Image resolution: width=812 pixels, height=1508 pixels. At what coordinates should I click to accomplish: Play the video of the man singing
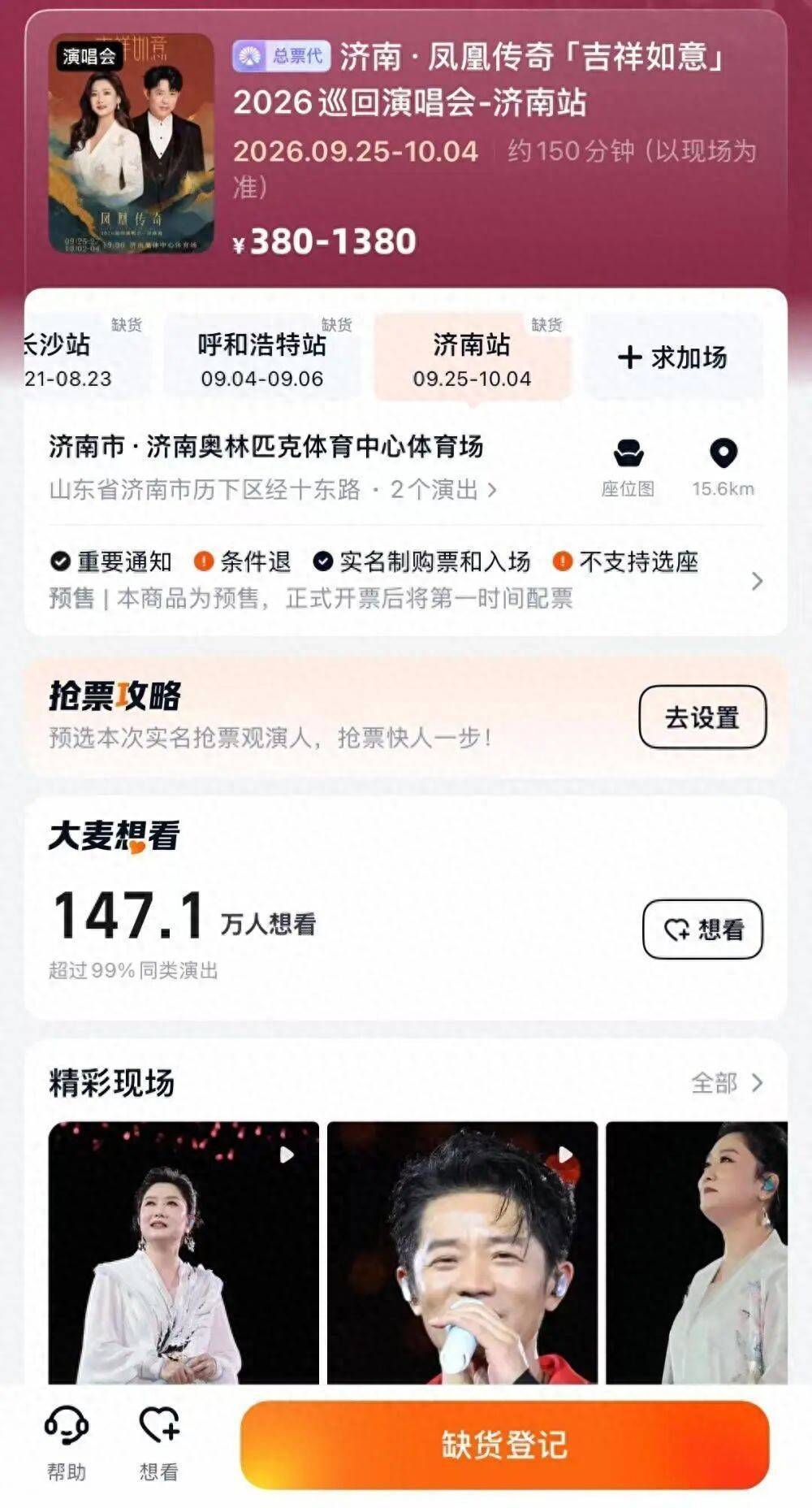point(462,1252)
